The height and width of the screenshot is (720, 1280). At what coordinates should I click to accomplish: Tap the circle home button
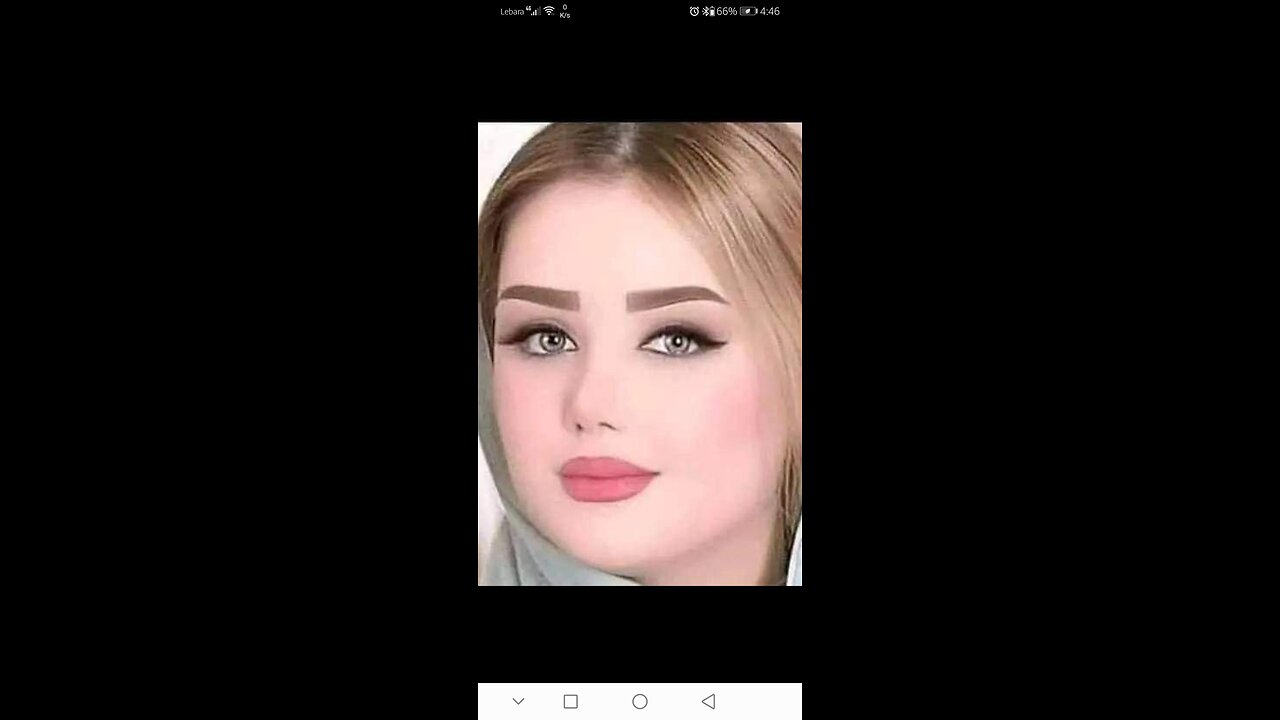(640, 702)
